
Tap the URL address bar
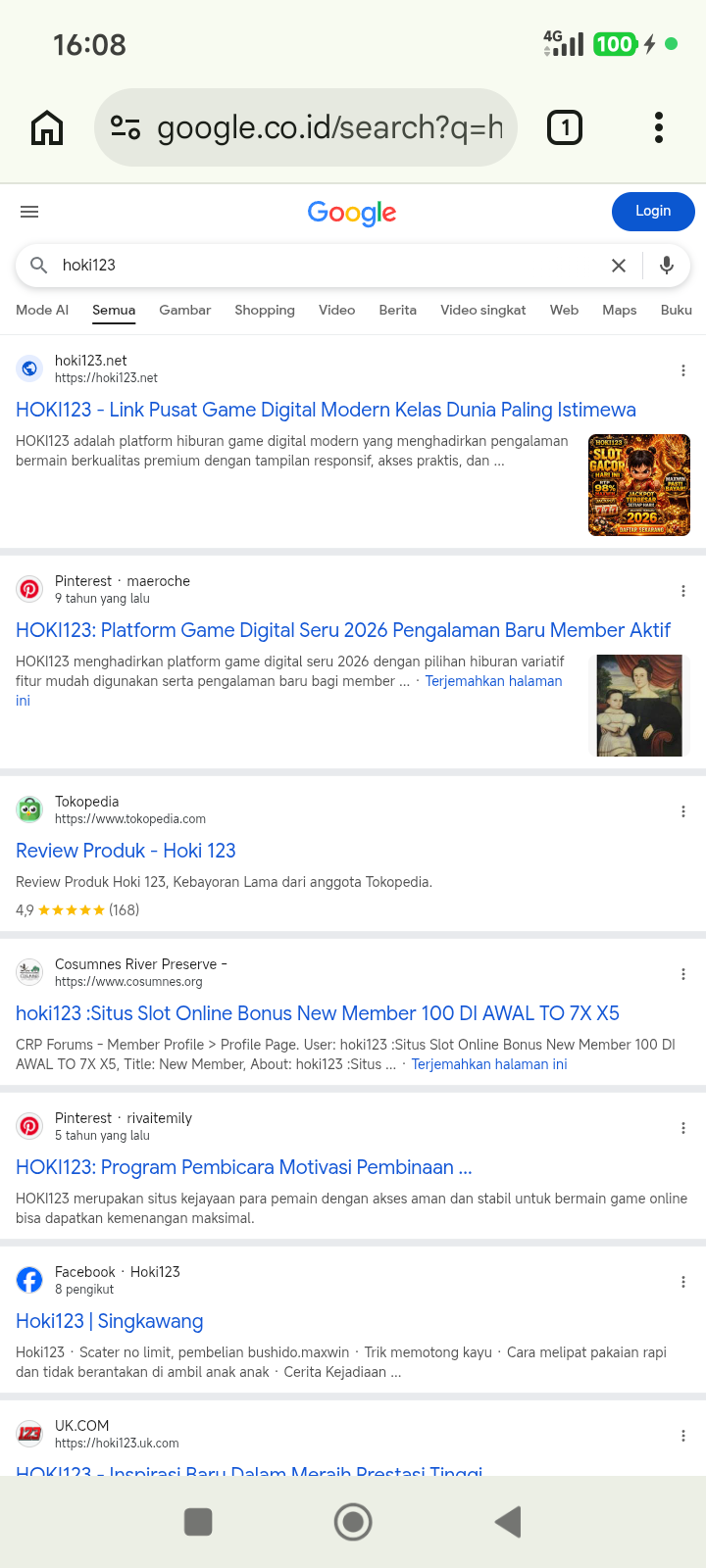306,127
